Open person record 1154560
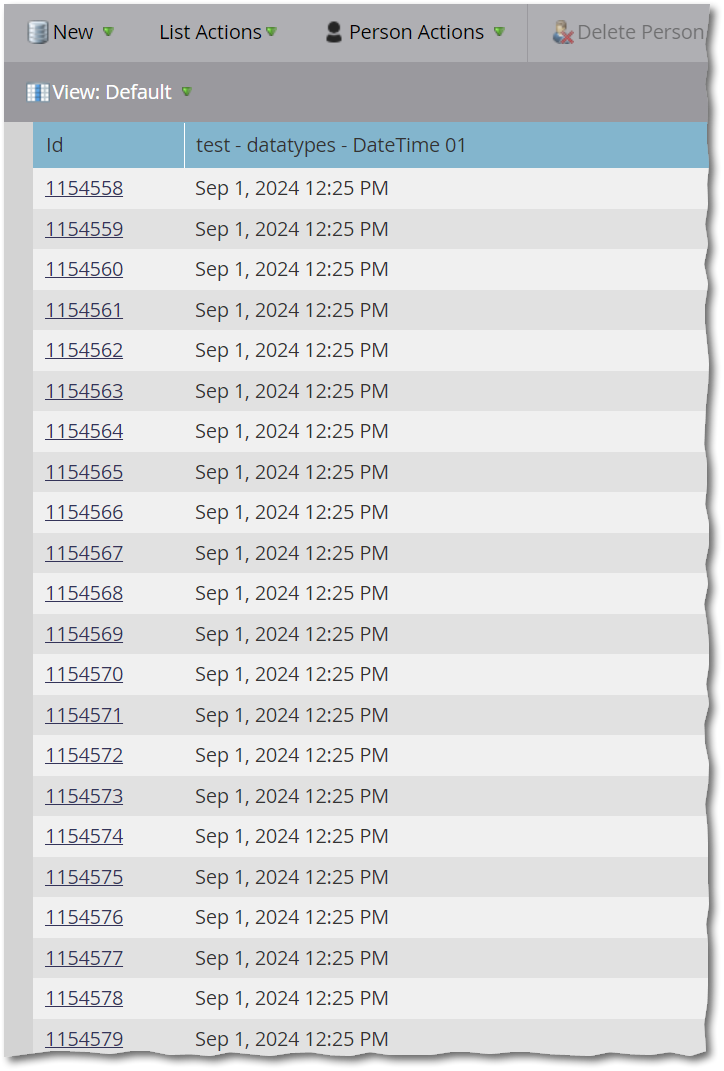Viewport: 724px width, 1071px height. tap(84, 269)
